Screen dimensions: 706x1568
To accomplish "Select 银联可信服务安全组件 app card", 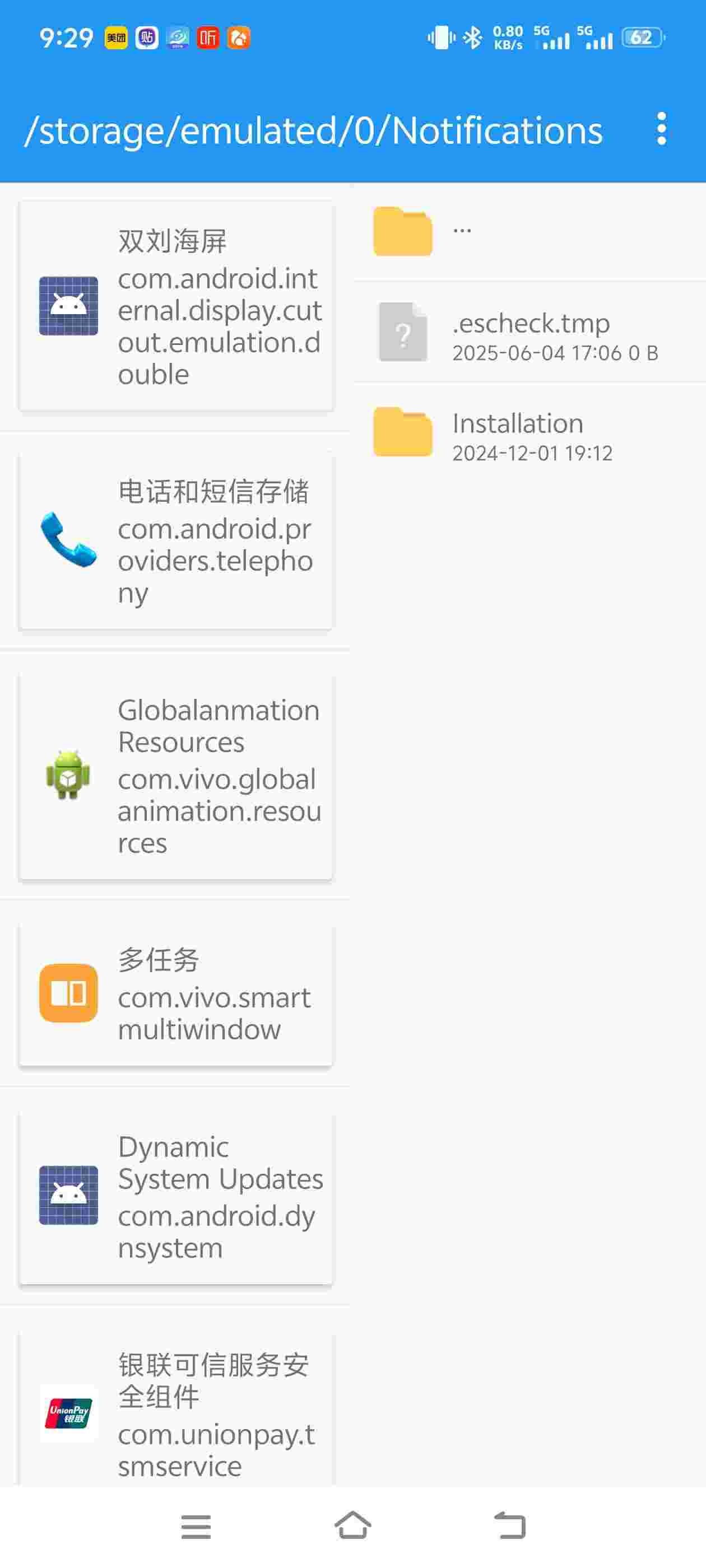I will point(176,1413).
